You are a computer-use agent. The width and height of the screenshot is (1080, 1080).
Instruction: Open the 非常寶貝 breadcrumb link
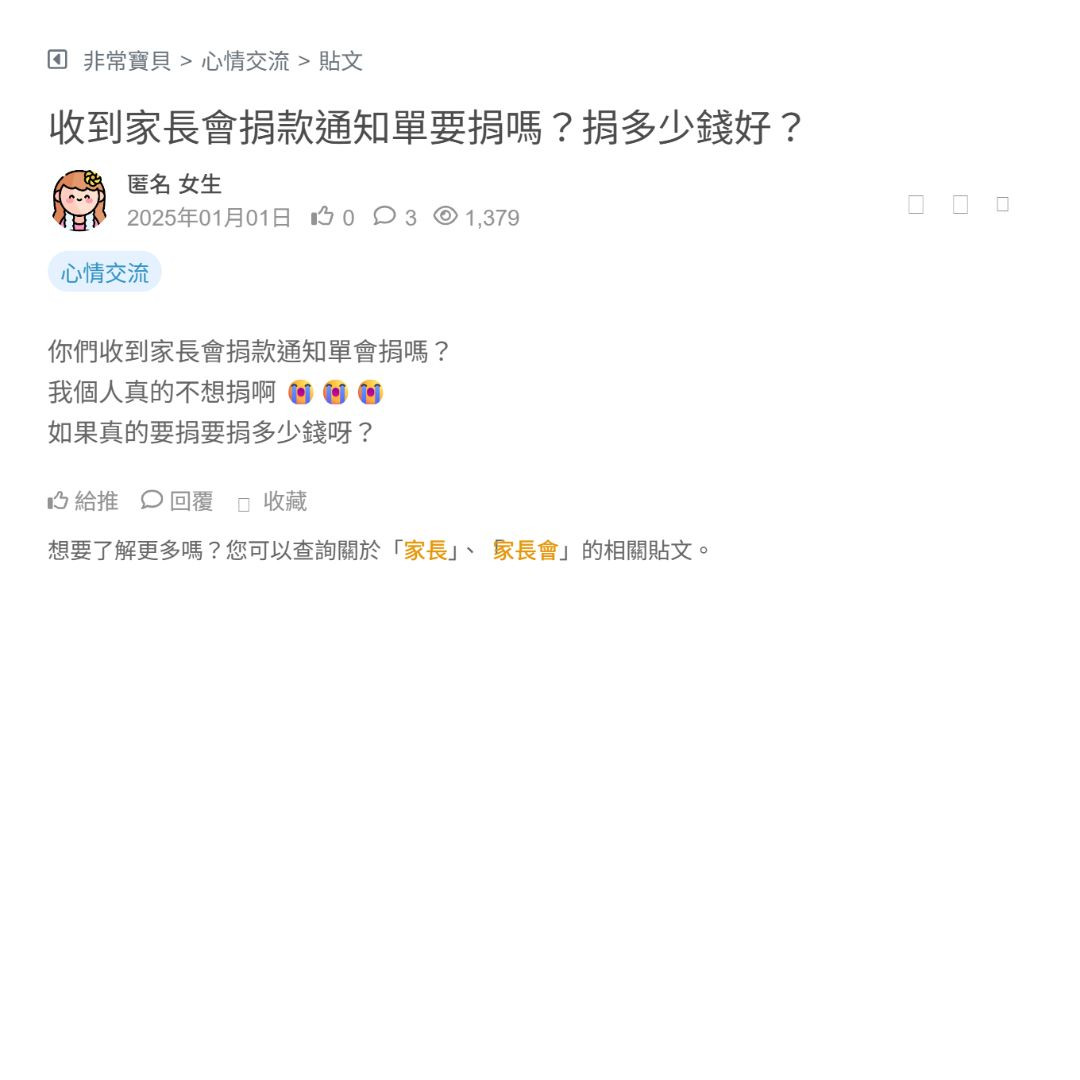click(127, 61)
